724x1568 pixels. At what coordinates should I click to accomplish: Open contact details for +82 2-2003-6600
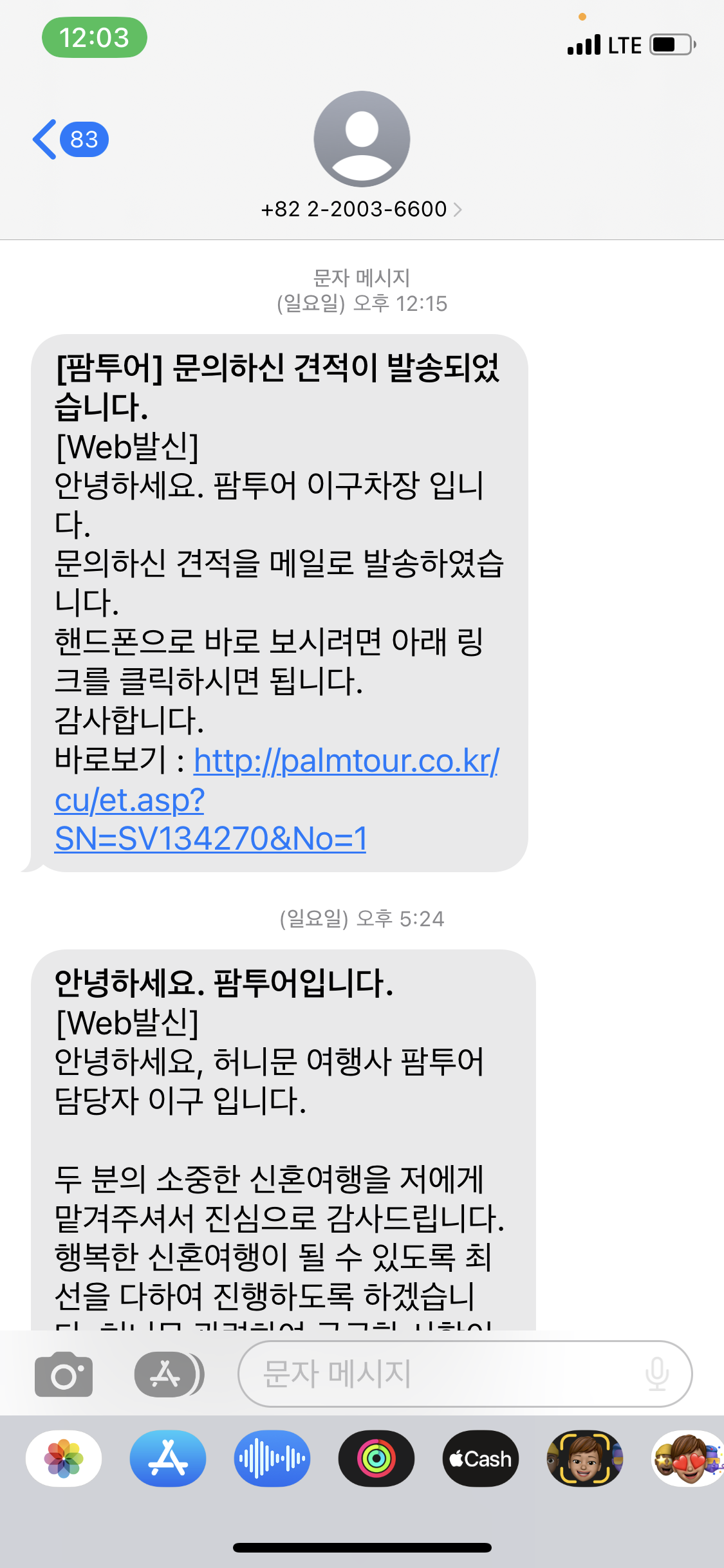tap(361, 209)
